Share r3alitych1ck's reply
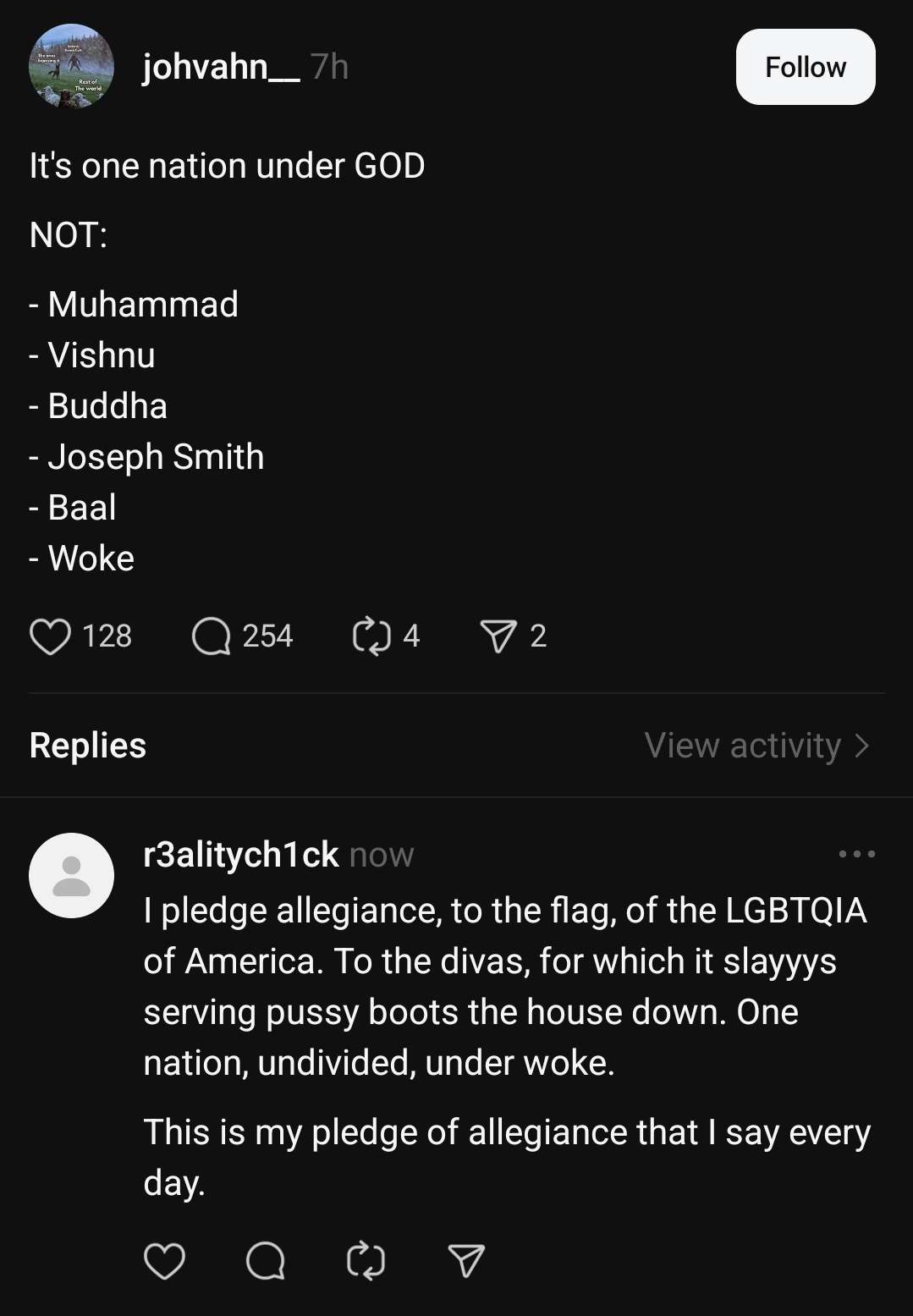The height and width of the screenshot is (1316, 913). [466, 1261]
